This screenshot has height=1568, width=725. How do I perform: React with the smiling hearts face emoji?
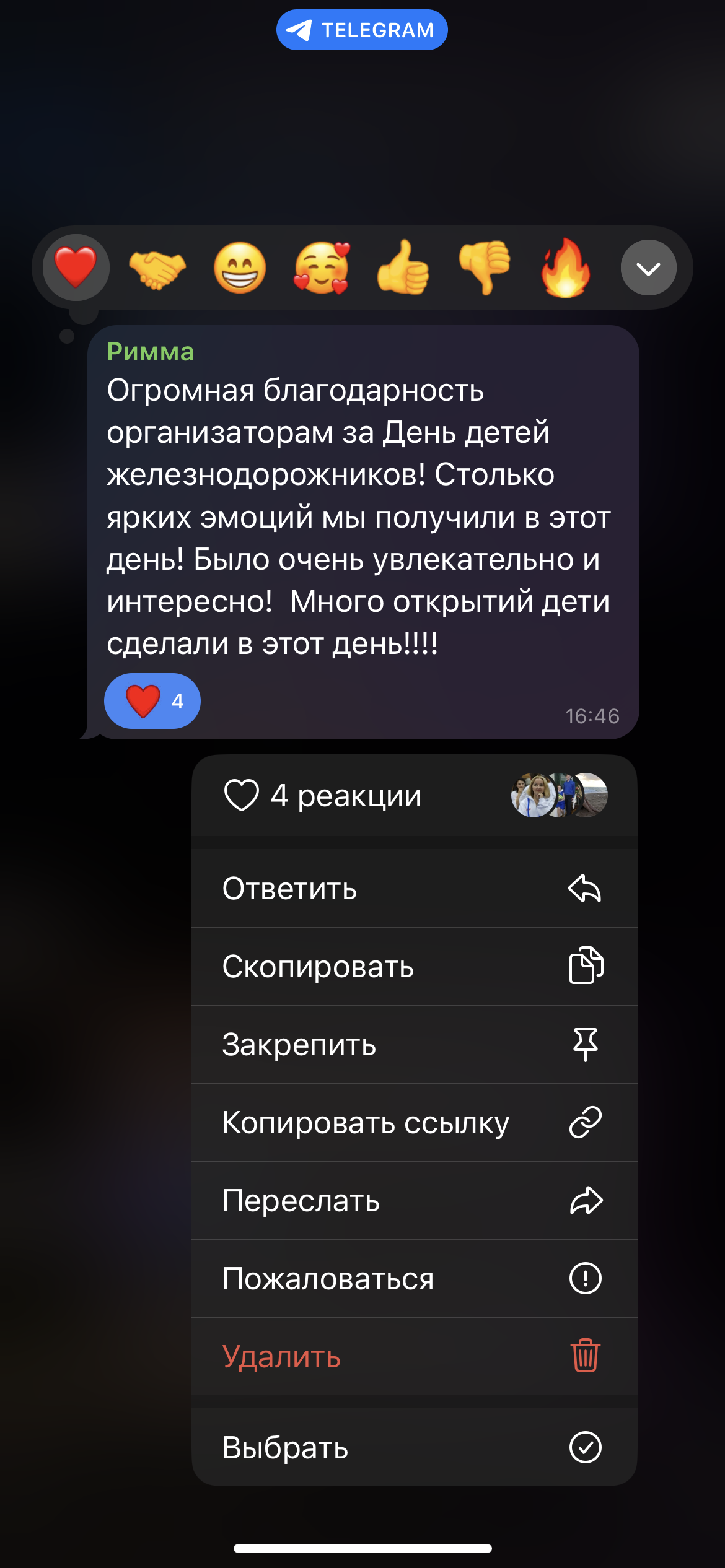click(322, 268)
